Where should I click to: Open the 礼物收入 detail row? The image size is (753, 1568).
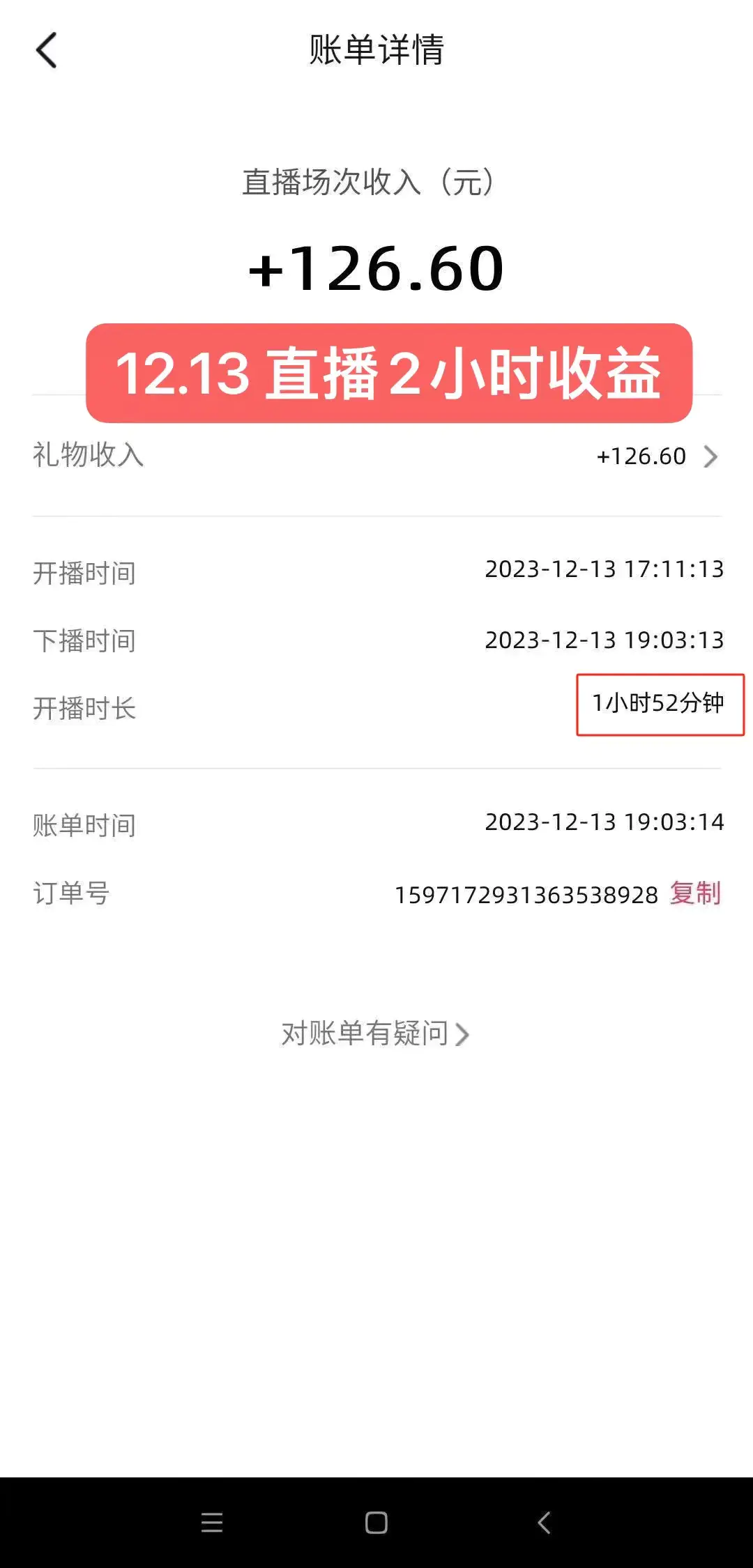[x=376, y=456]
